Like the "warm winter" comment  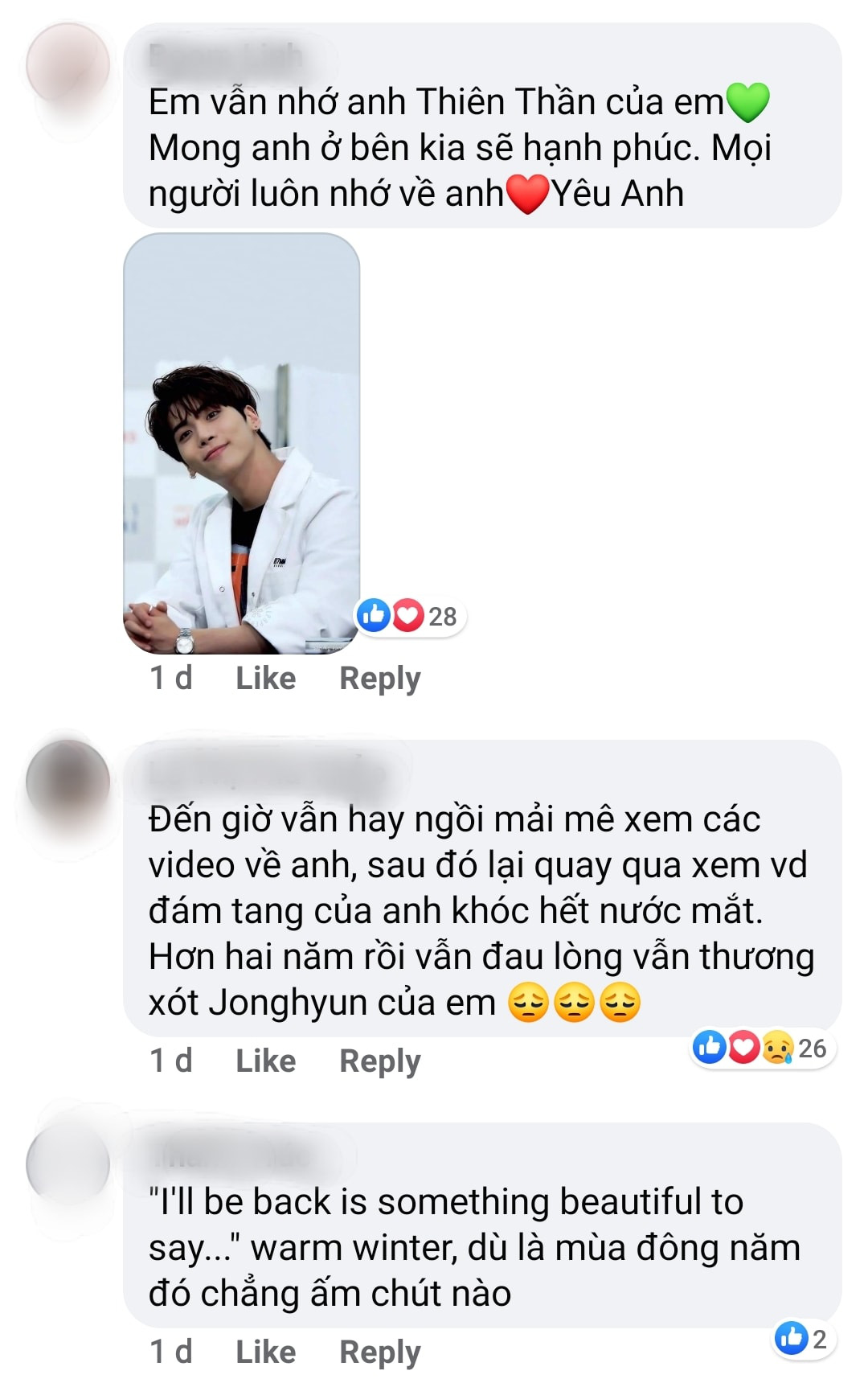point(265,1352)
